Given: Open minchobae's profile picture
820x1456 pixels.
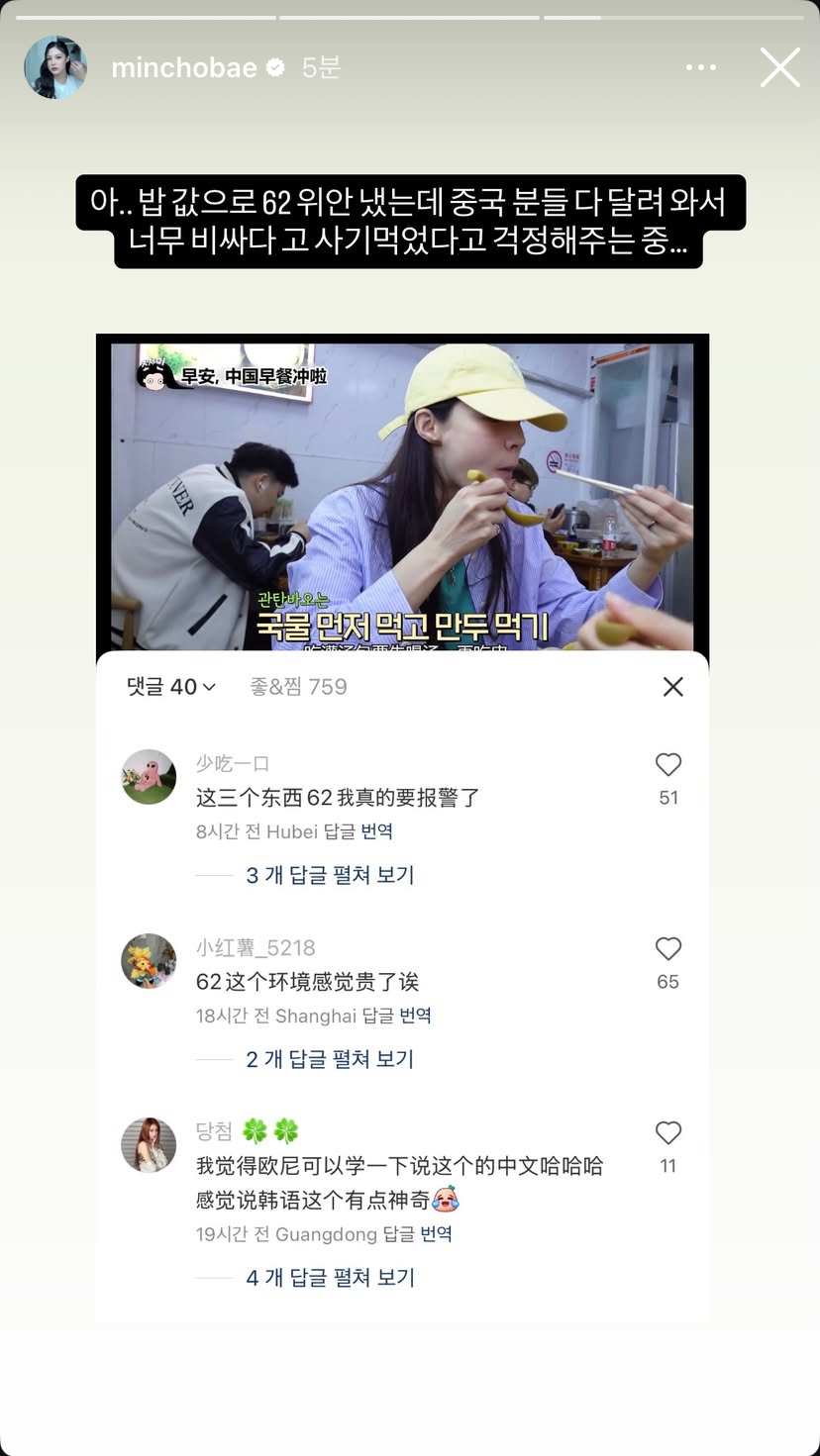Looking at the screenshot, I should [x=55, y=66].
